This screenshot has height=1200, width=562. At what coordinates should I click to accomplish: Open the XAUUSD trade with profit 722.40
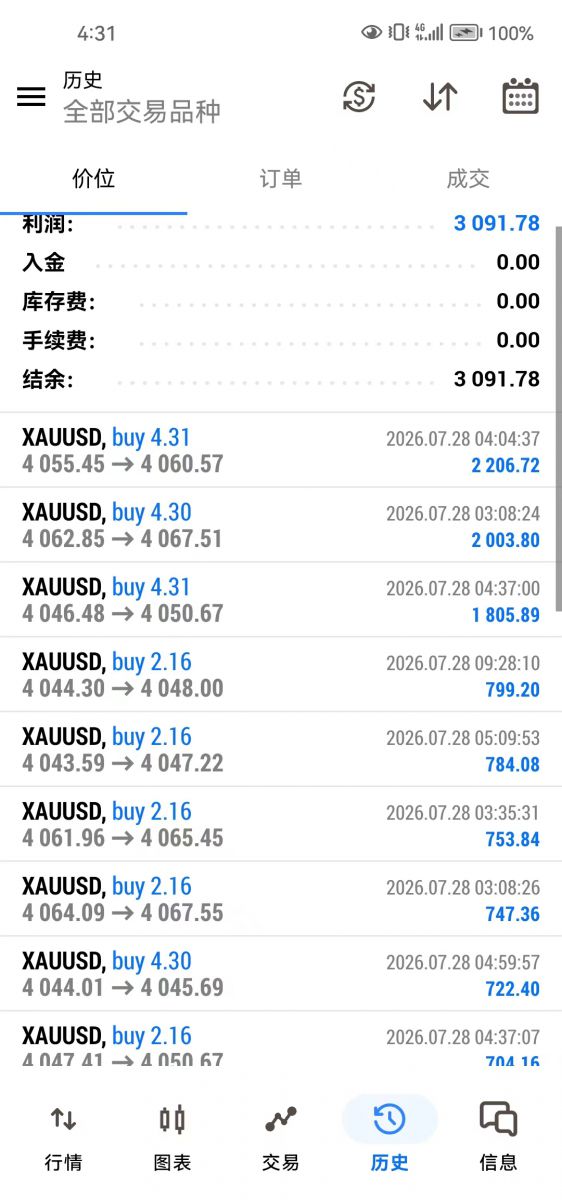click(x=281, y=975)
